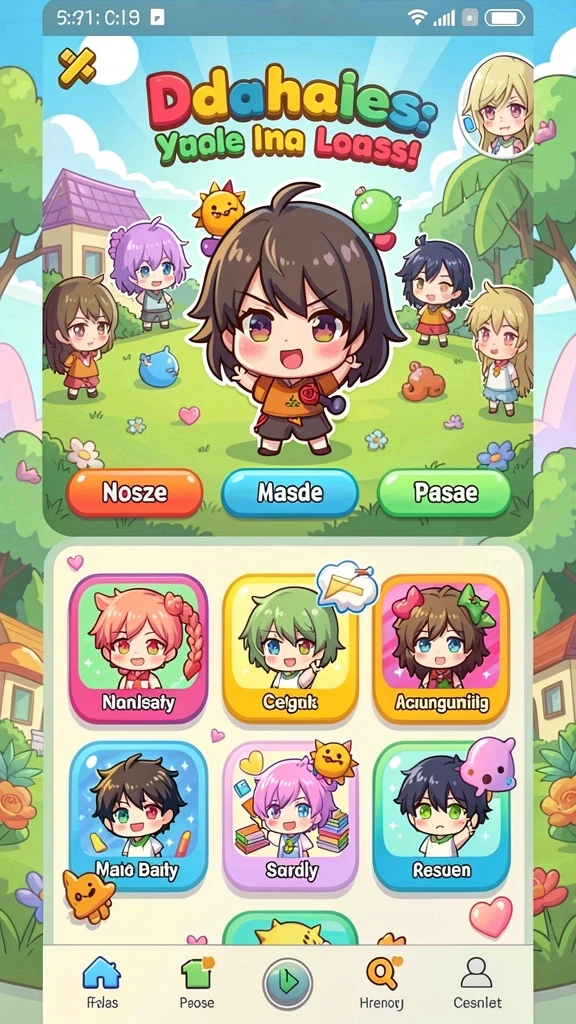
Task: Open the Celgak character card
Action: pos(290,648)
